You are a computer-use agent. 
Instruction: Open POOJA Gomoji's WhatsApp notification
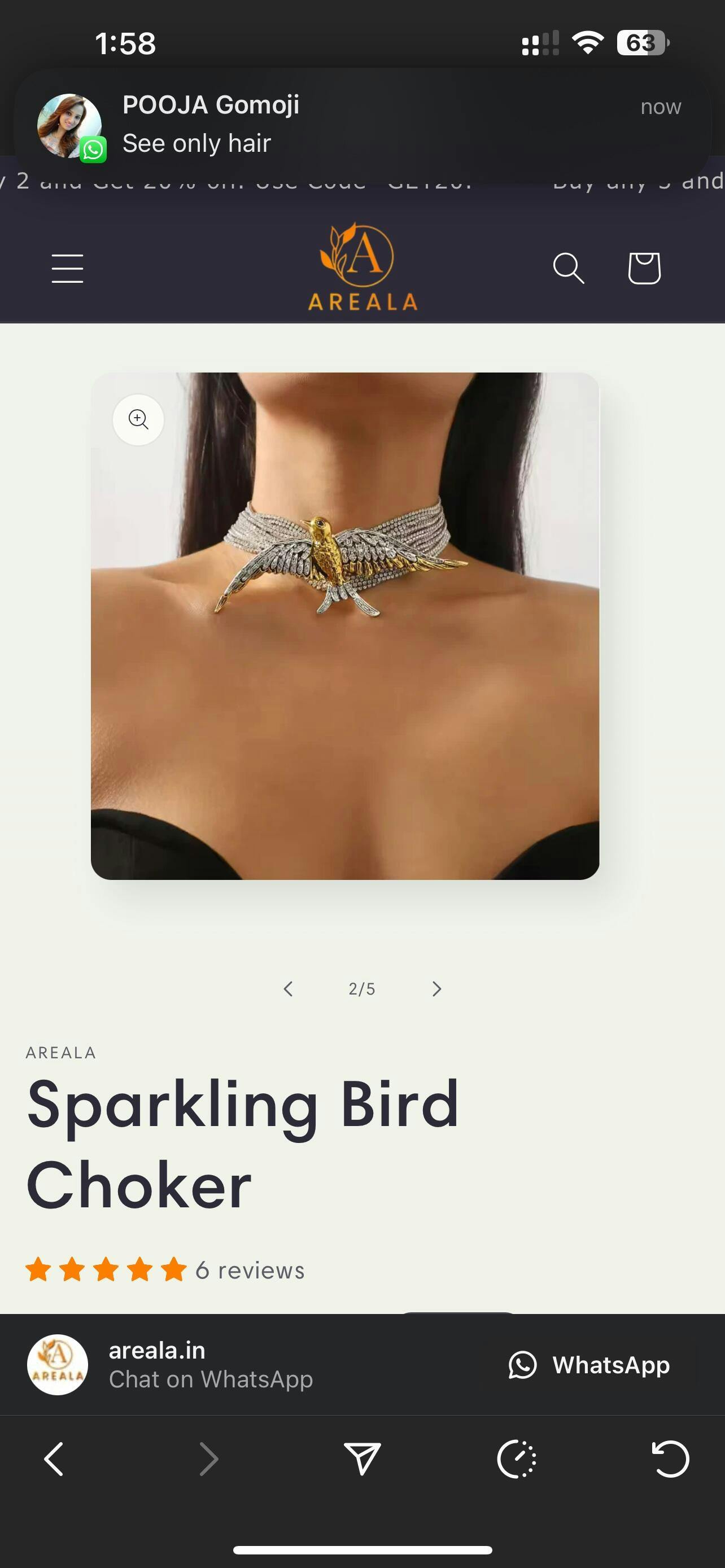[362, 124]
